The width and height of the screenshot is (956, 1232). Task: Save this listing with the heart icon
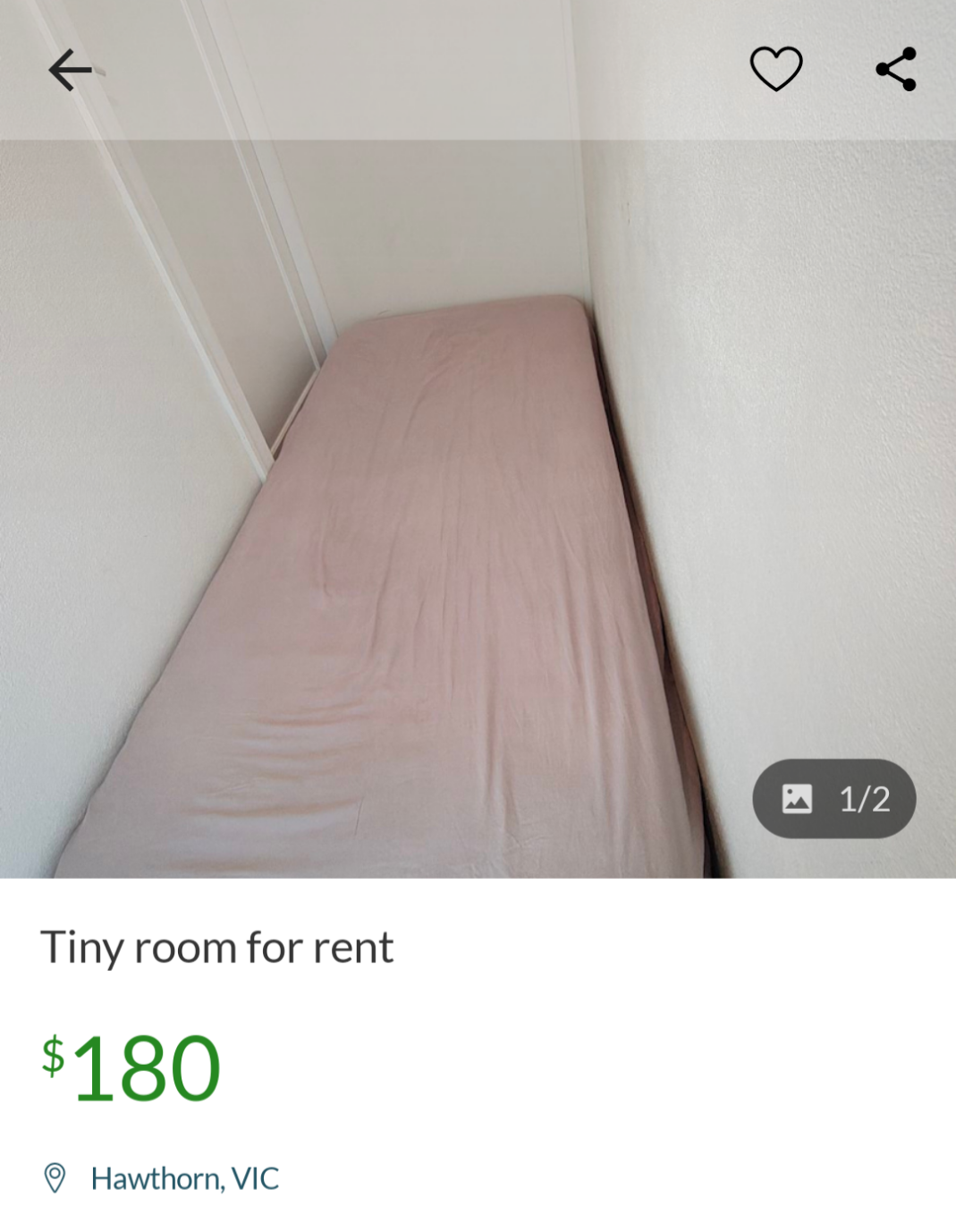click(775, 69)
